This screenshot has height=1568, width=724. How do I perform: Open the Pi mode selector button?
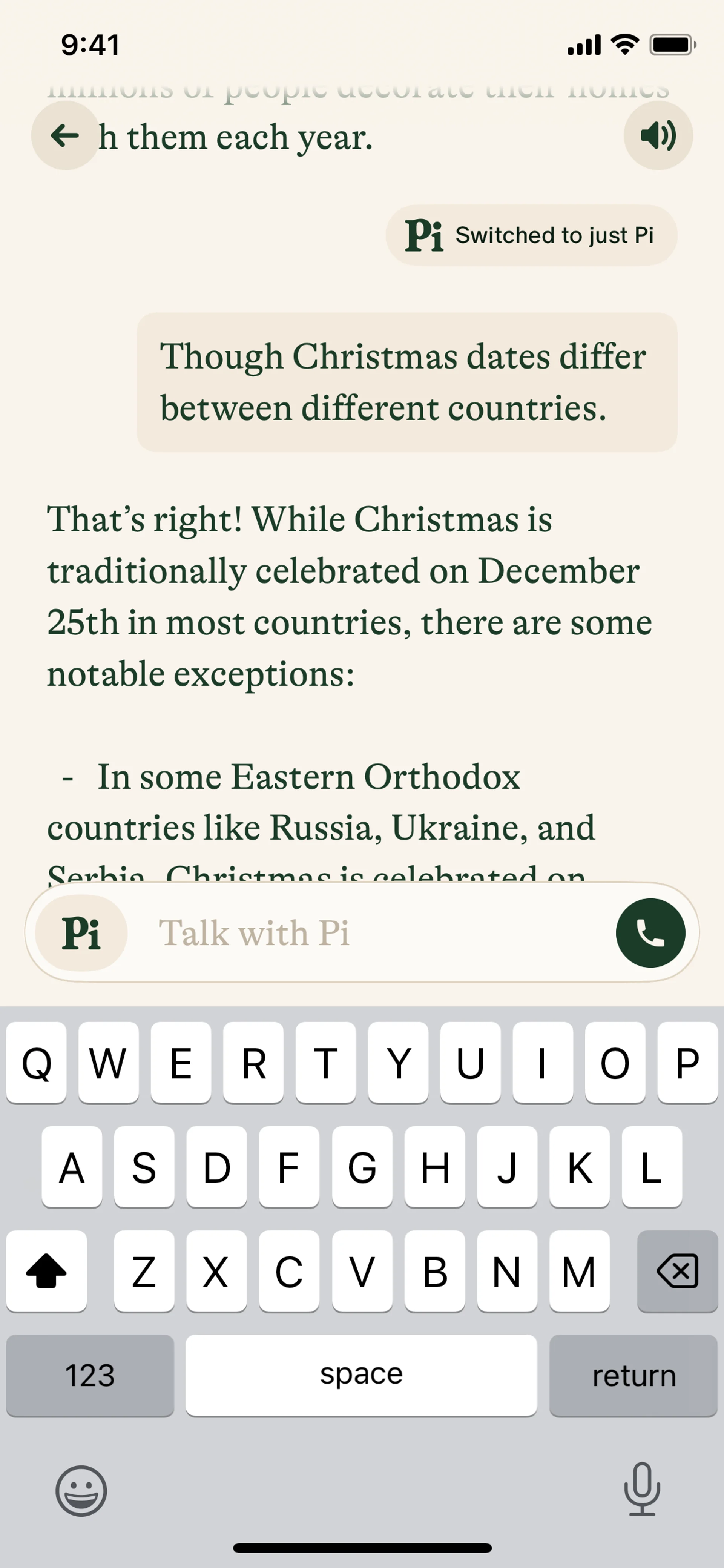[x=81, y=932]
